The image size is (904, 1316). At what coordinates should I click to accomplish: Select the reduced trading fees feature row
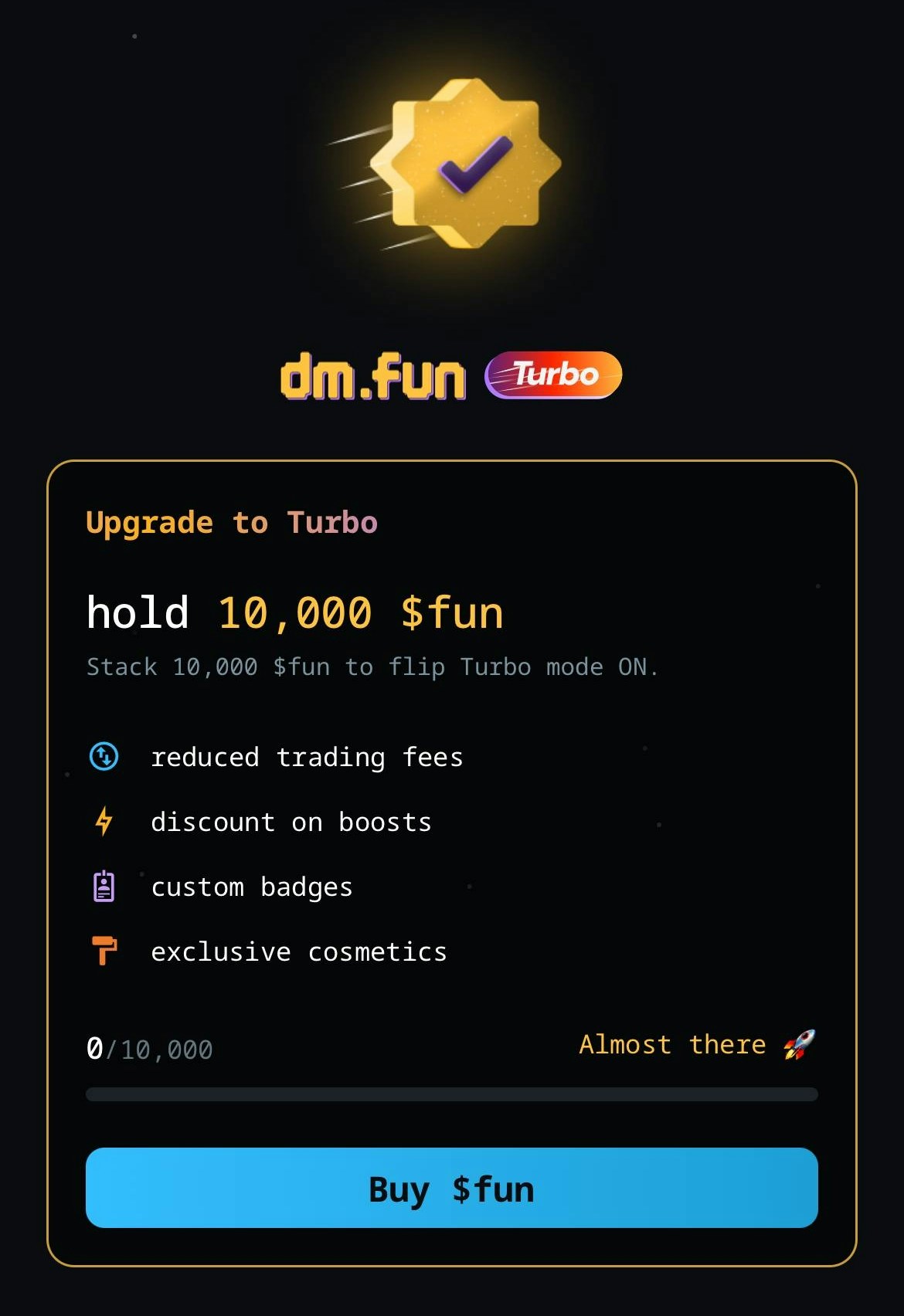(308, 757)
